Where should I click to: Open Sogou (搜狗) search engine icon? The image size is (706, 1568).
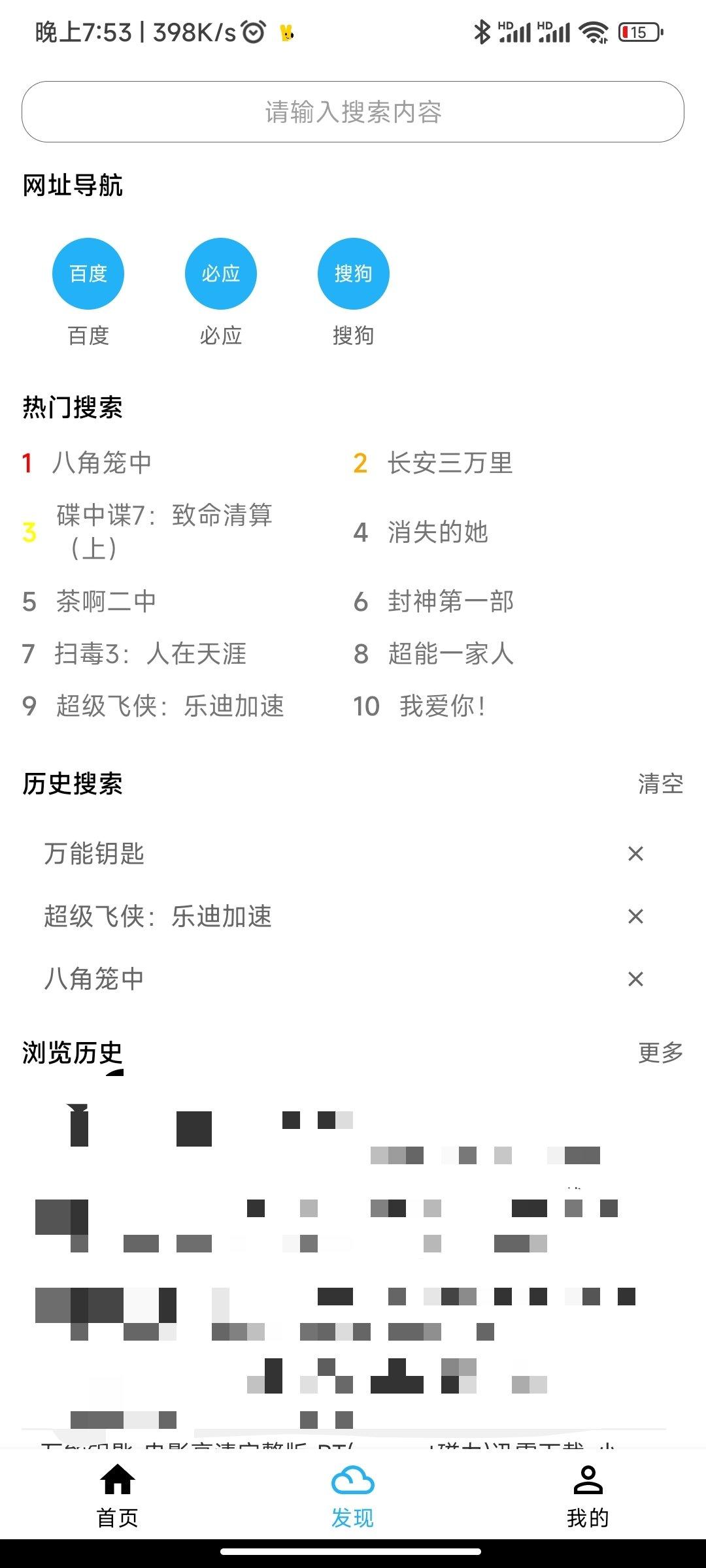point(353,273)
